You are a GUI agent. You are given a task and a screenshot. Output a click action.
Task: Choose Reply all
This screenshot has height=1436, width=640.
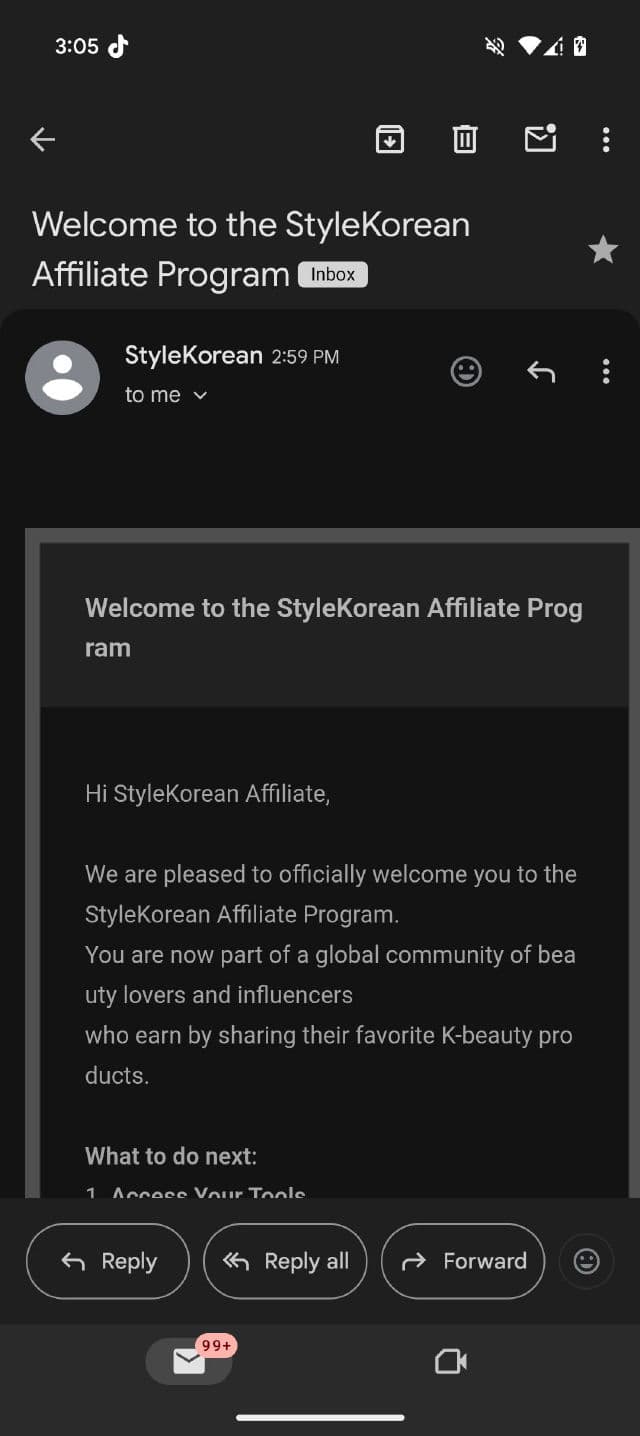point(285,1261)
